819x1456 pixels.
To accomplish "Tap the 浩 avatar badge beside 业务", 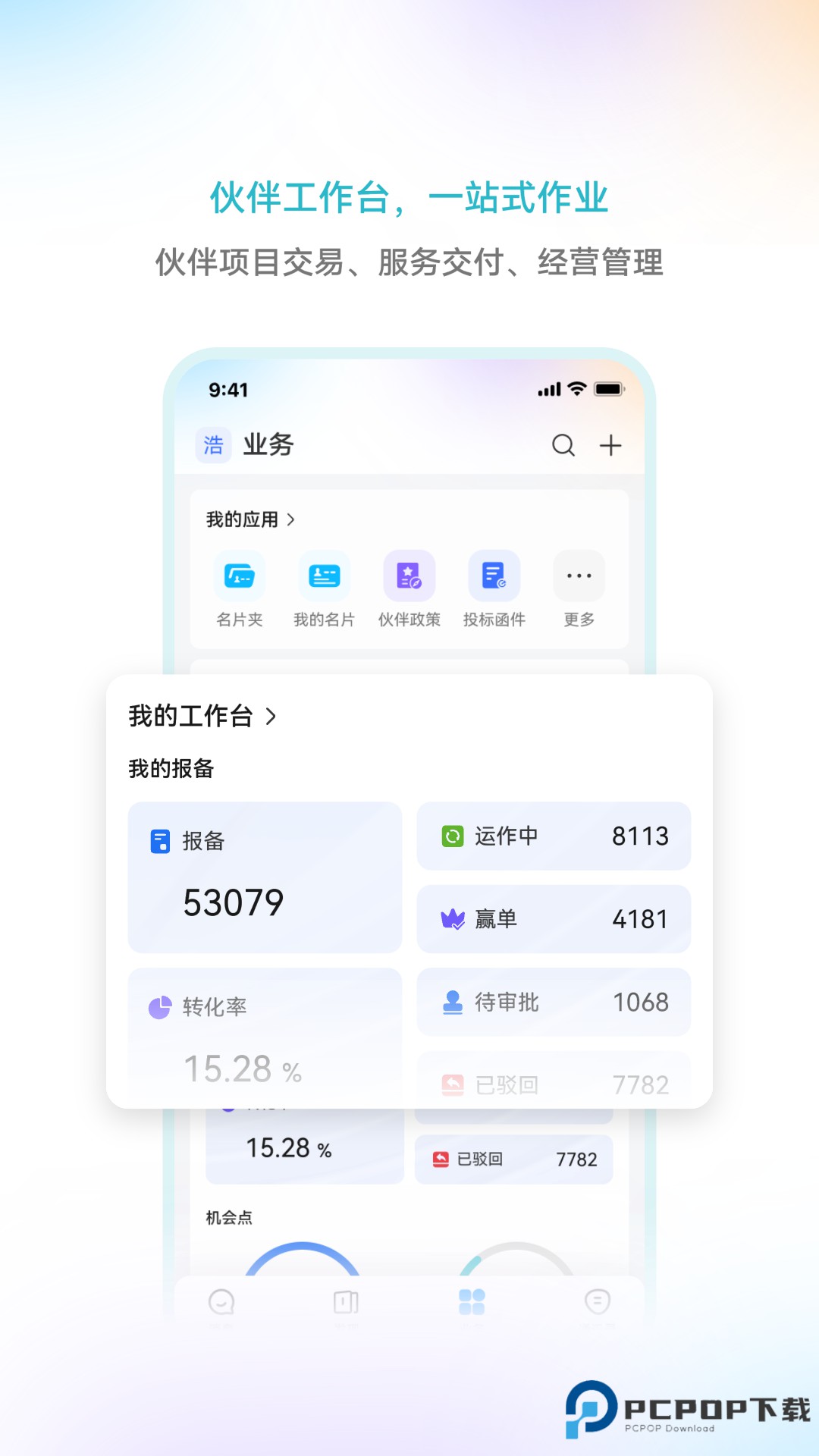I will 214,446.
